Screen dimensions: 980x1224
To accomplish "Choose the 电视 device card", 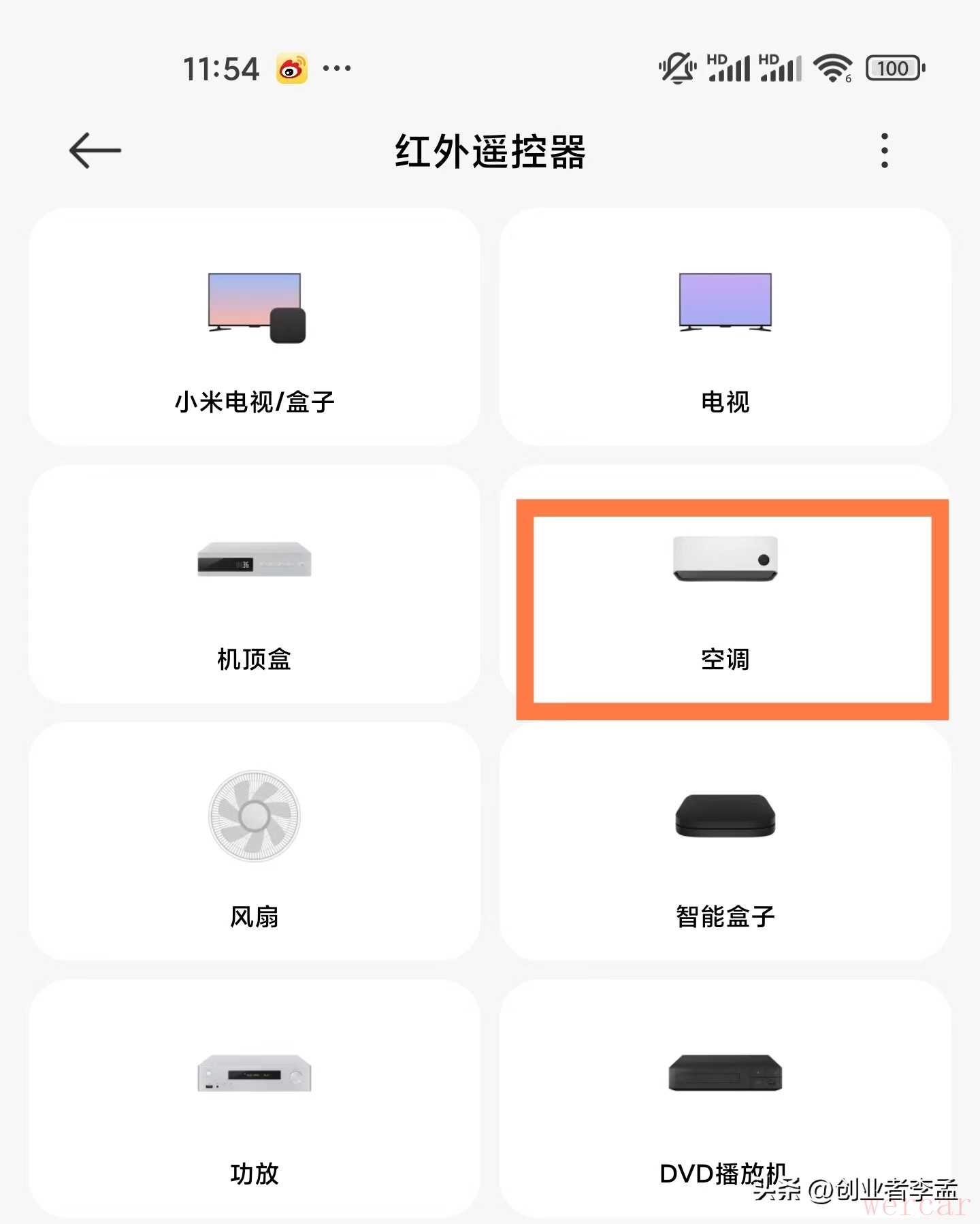I will (725, 328).
